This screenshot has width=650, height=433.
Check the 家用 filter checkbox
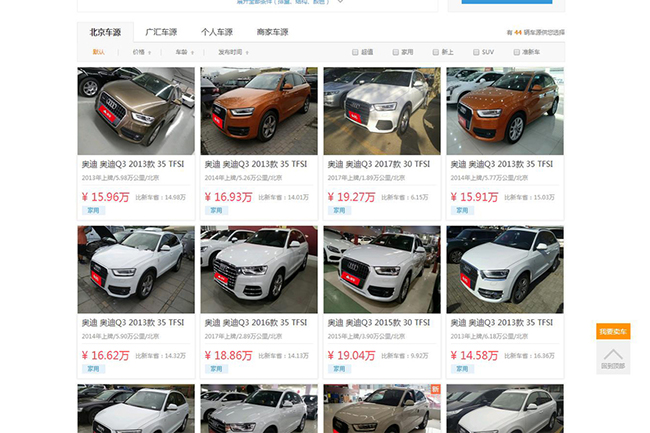(x=396, y=51)
